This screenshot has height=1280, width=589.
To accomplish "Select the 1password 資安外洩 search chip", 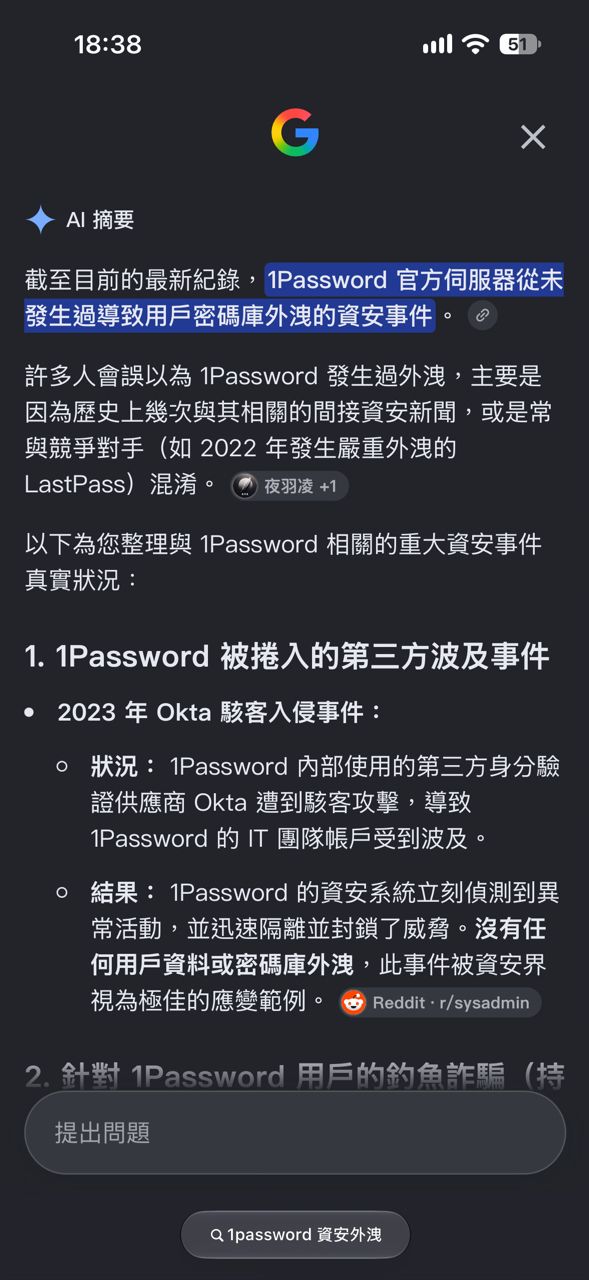I will coord(295,1235).
